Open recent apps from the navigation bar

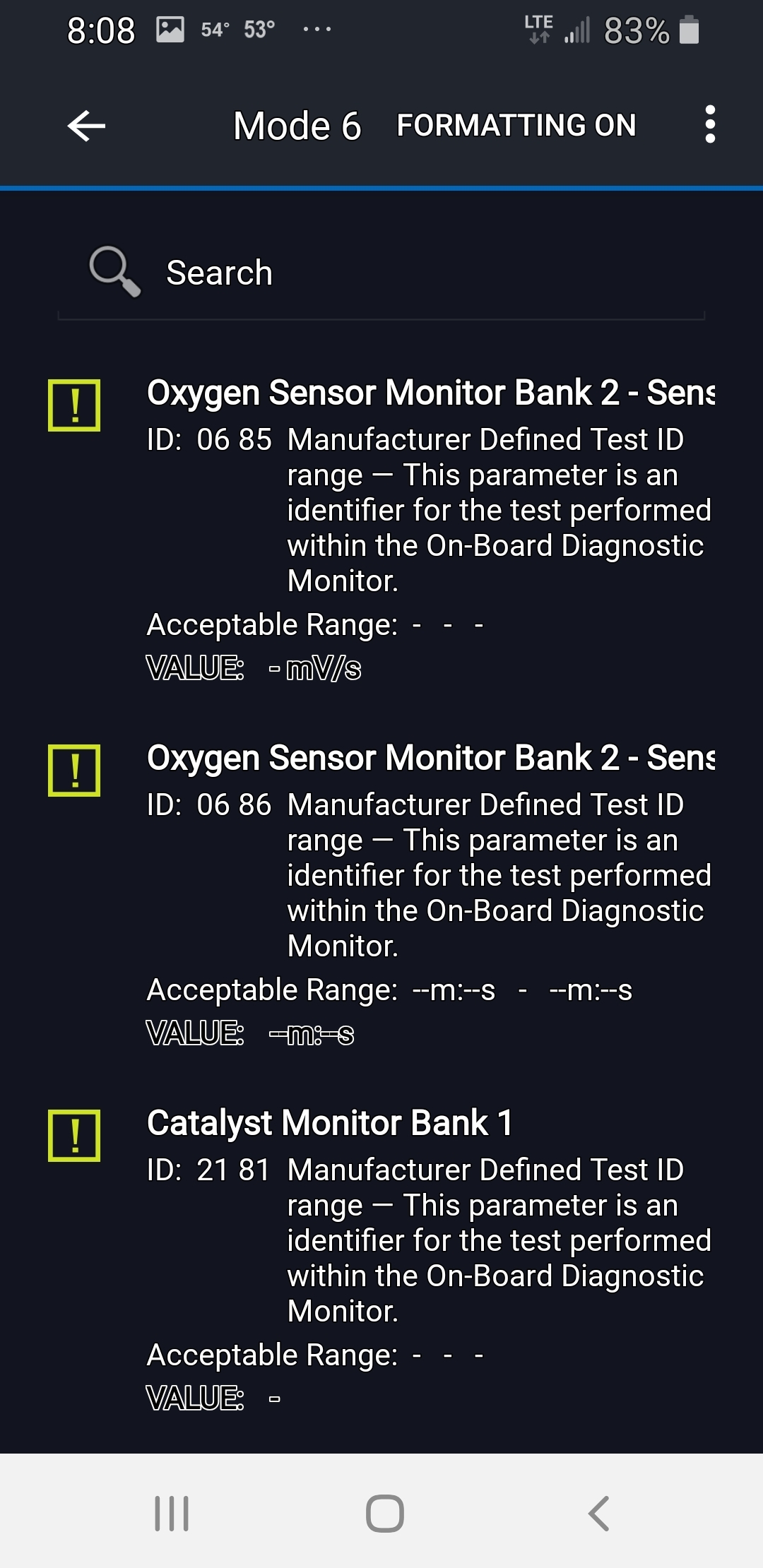172,1513
